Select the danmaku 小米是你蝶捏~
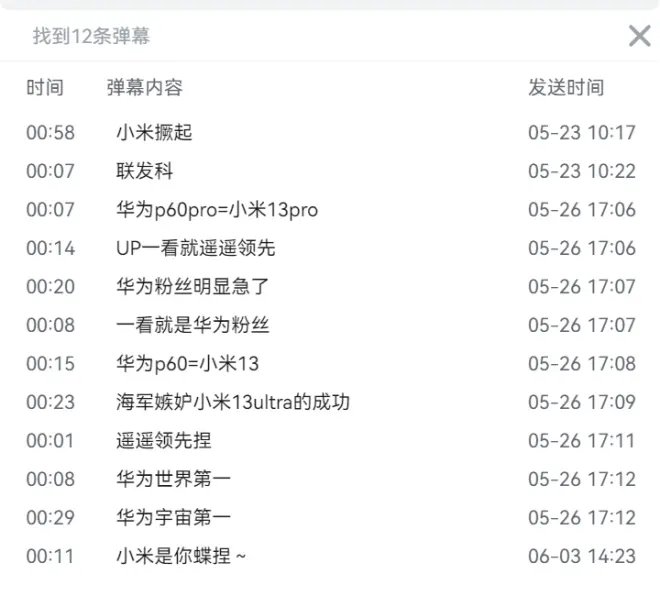This screenshot has height=596, width=660. [x=180, y=556]
